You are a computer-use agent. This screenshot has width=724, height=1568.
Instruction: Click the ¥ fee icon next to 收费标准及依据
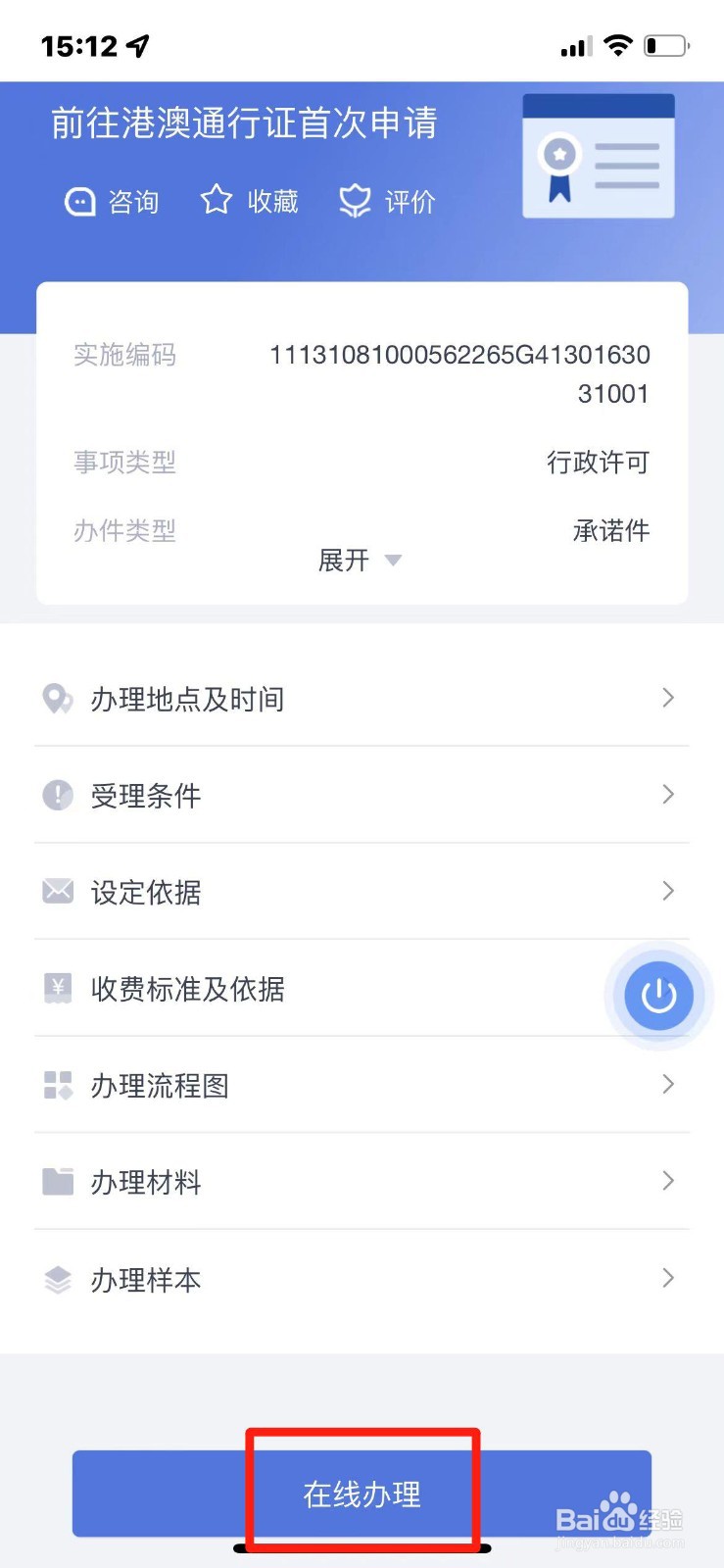pos(58,989)
